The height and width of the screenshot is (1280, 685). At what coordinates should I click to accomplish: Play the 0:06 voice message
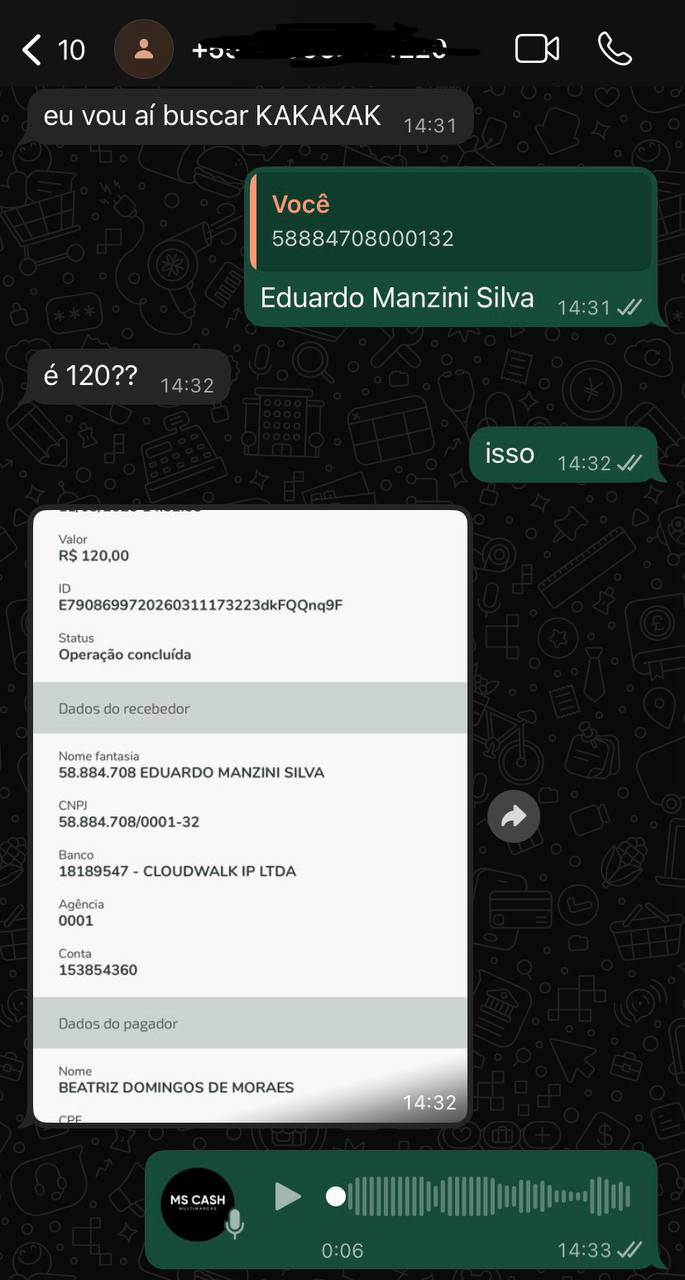pyautogui.click(x=288, y=1196)
